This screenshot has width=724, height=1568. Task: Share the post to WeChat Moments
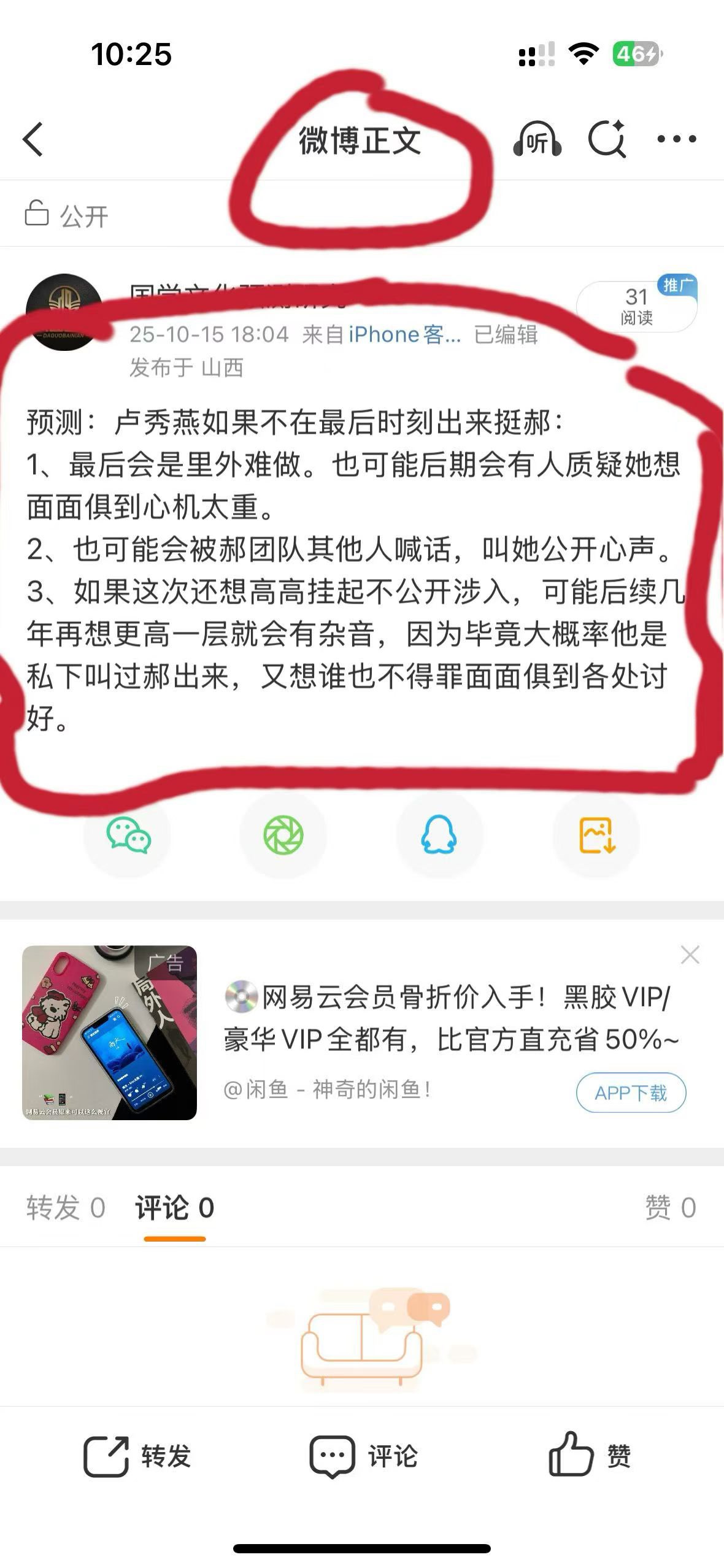283,835
